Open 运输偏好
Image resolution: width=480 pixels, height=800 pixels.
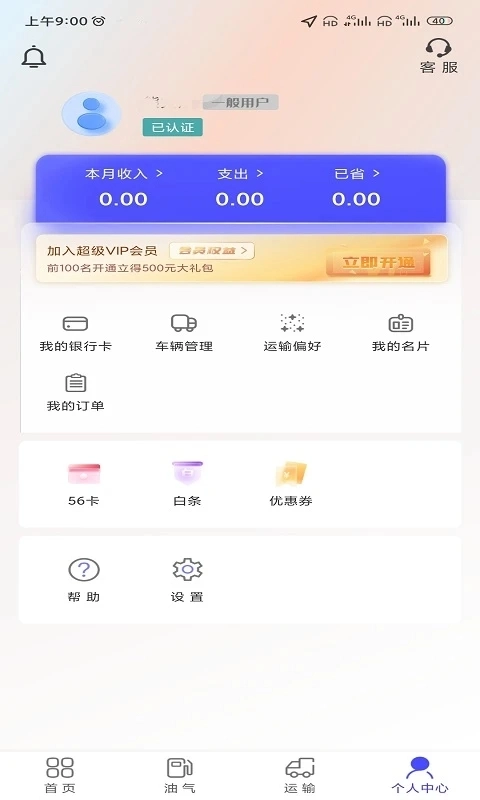292,333
